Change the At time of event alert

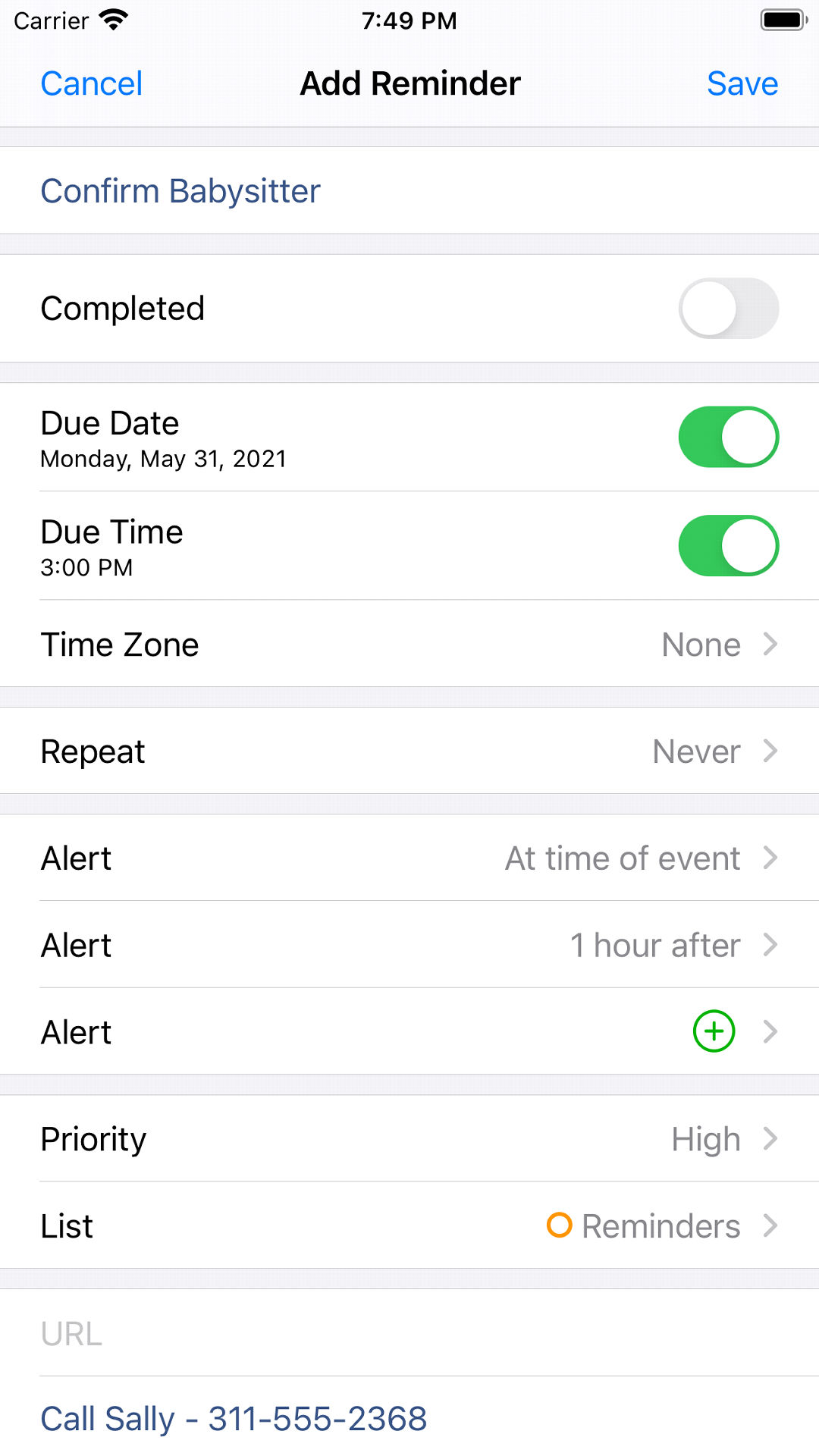click(x=409, y=858)
